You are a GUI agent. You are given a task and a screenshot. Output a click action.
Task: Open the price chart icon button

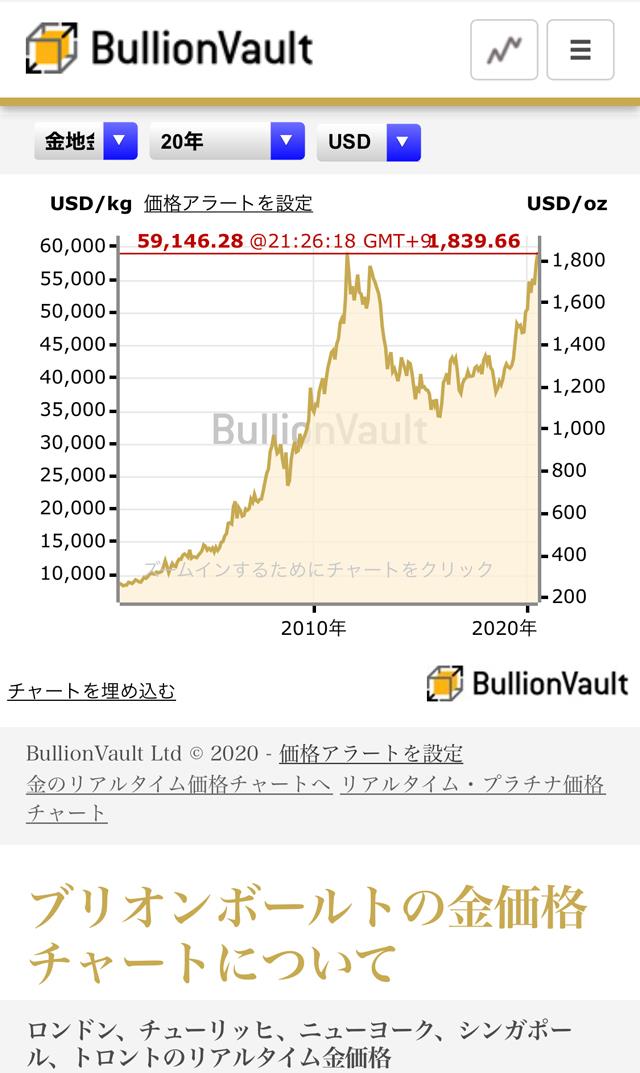(504, 50)
